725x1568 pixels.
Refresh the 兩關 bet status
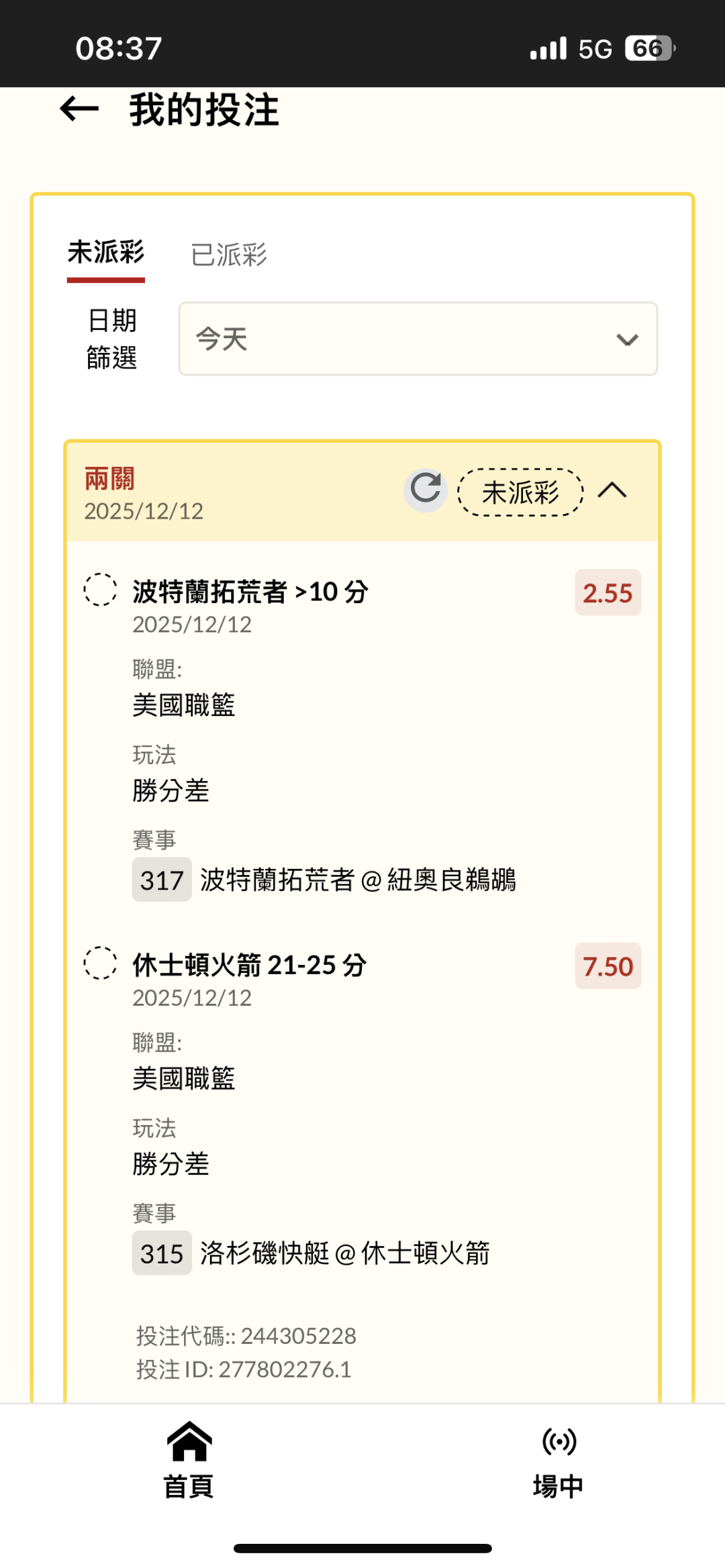pyautogui.click(x=426, y=490)
